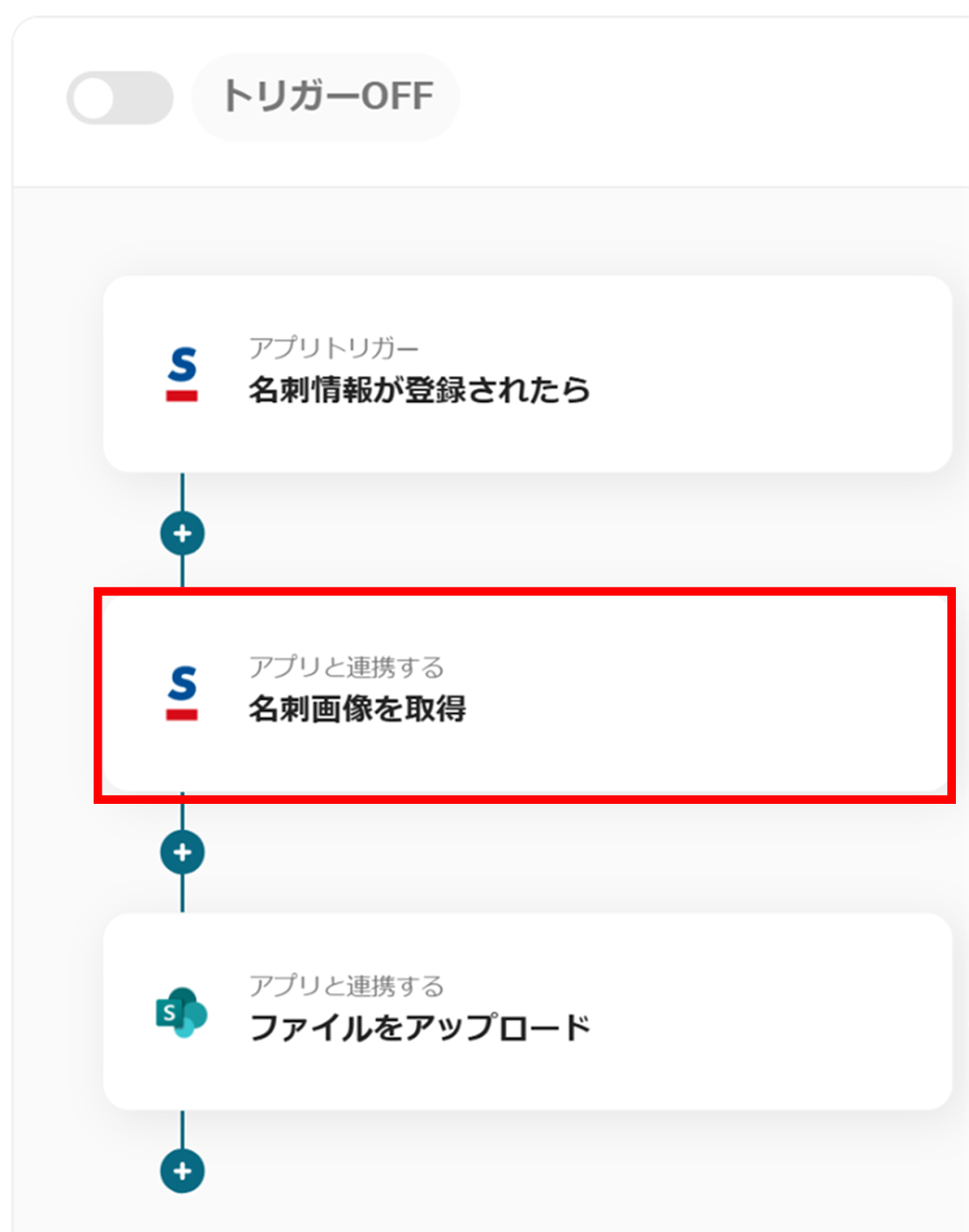This screenshot has height=1232, width=969.
Task: Add a step below 名刺情報が登録されたら
Action: 182,534
